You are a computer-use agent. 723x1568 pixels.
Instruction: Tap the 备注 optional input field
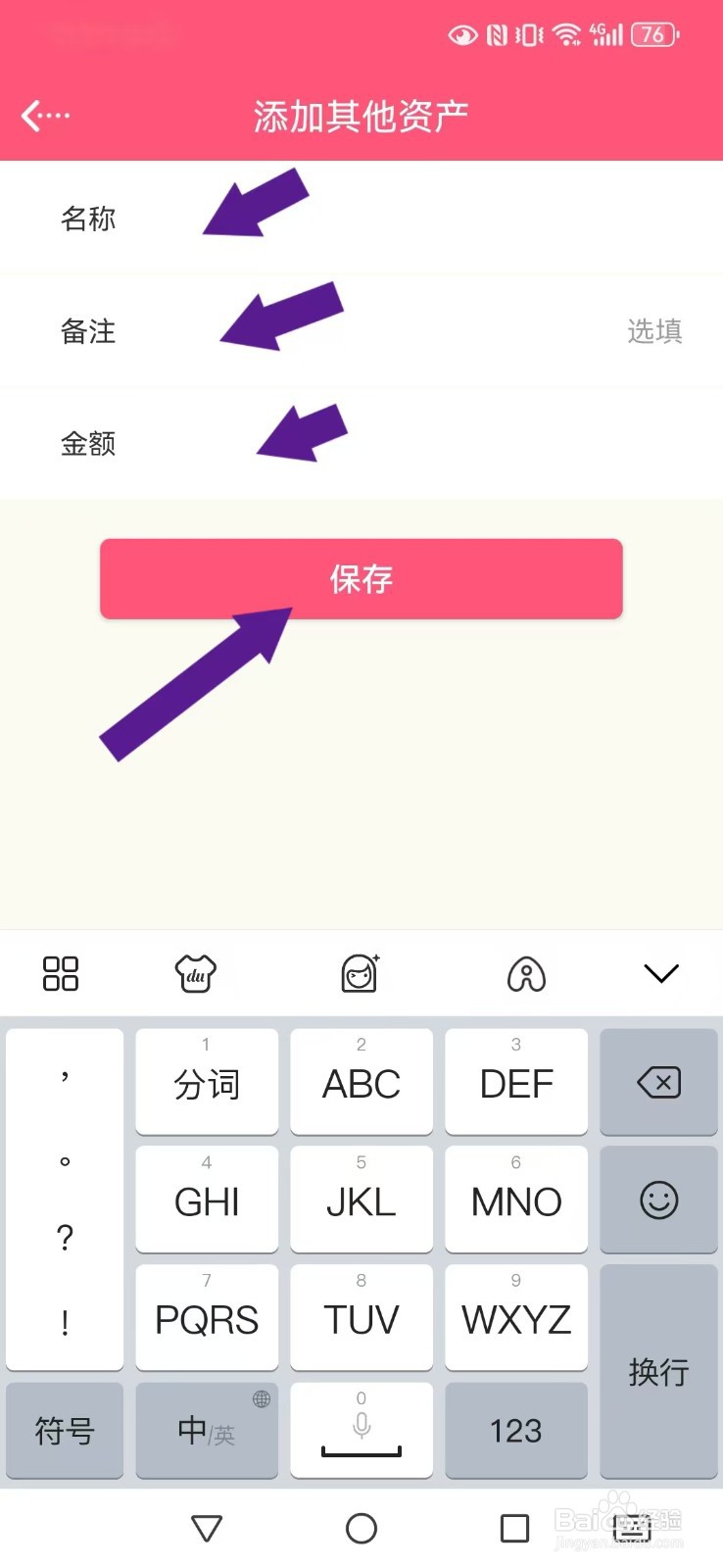441,331
